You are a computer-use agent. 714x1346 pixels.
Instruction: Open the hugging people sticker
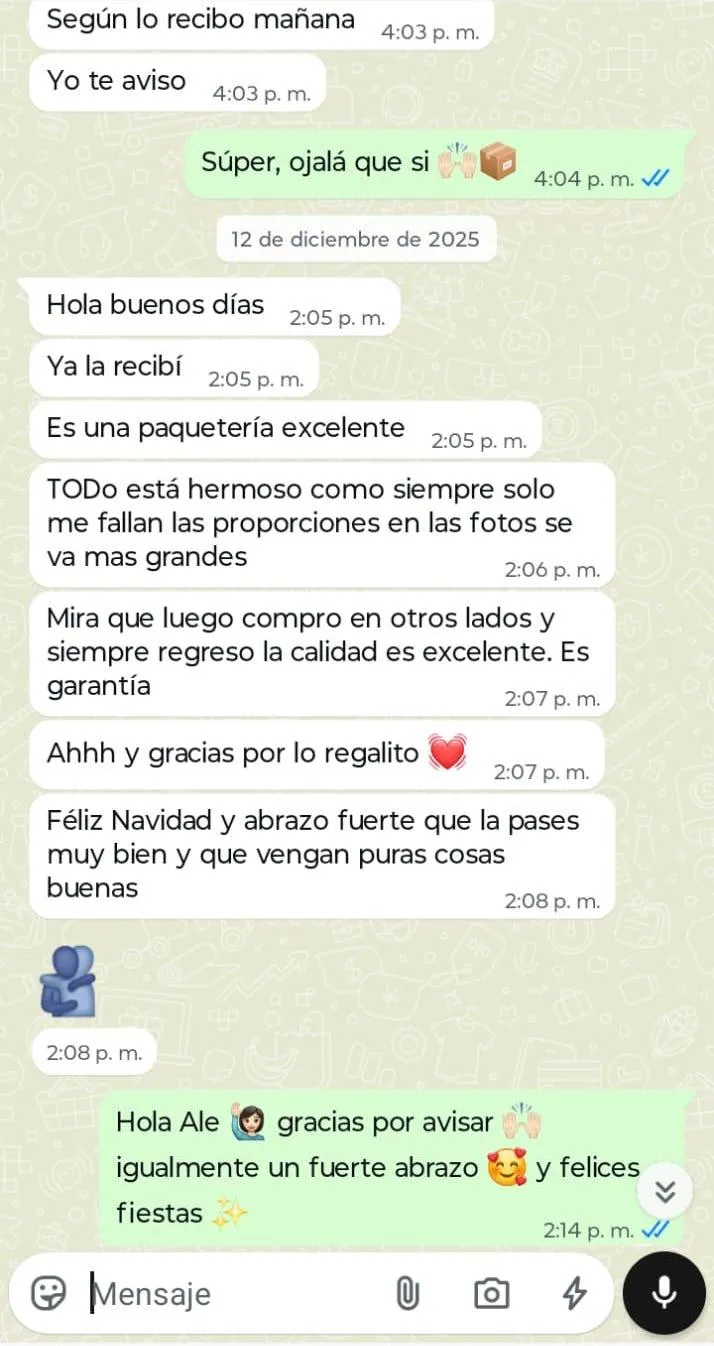(68, 981)
